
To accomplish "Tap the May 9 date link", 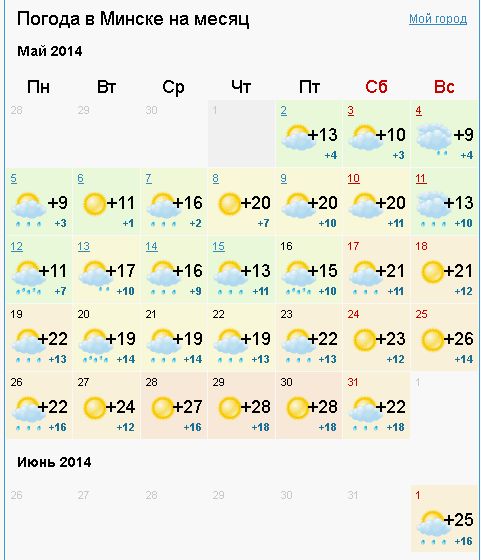I will (x=284, y=179).
